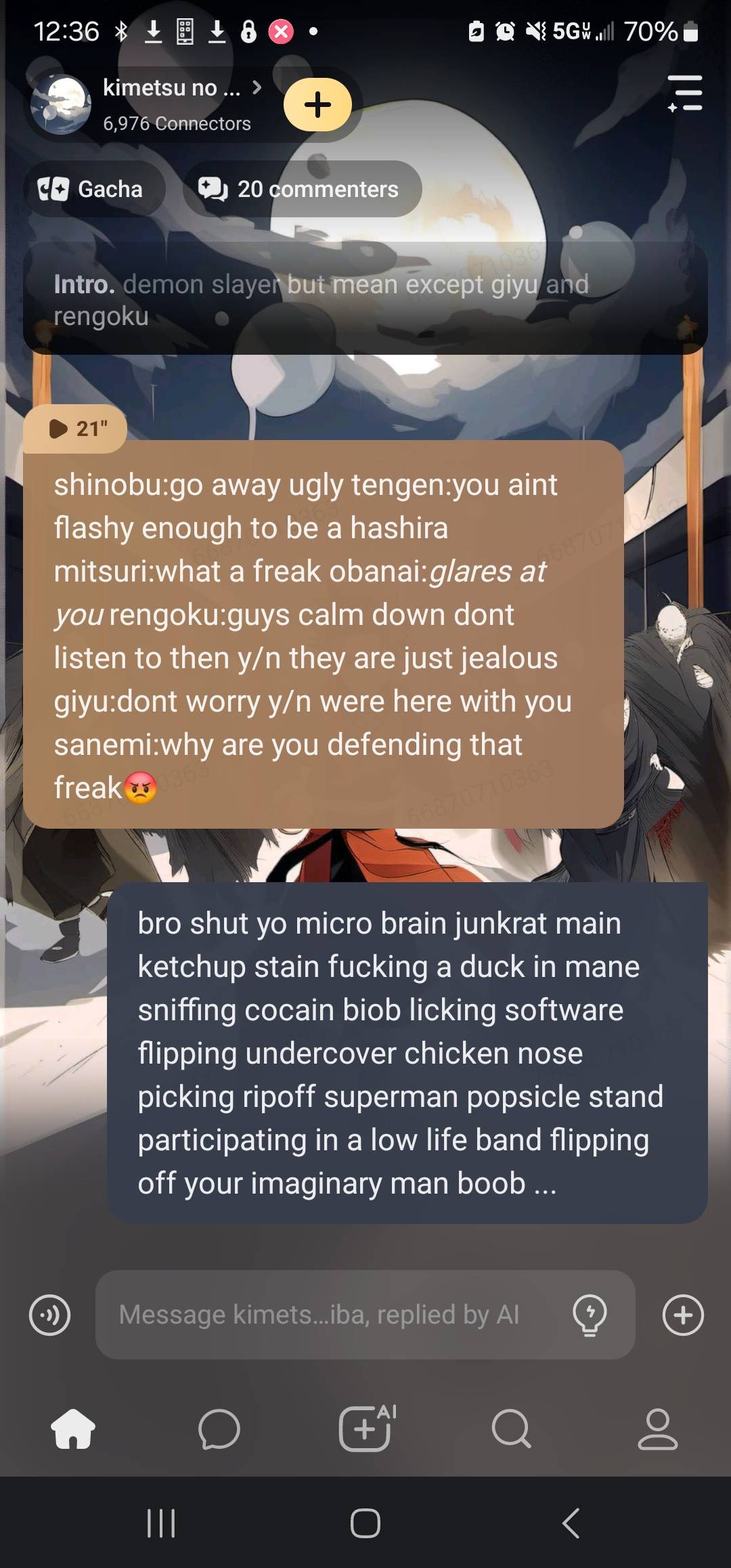Go back using system back button
Image resolution: width=731 pixels, height=1568 pixels.
pos(571,1523)
